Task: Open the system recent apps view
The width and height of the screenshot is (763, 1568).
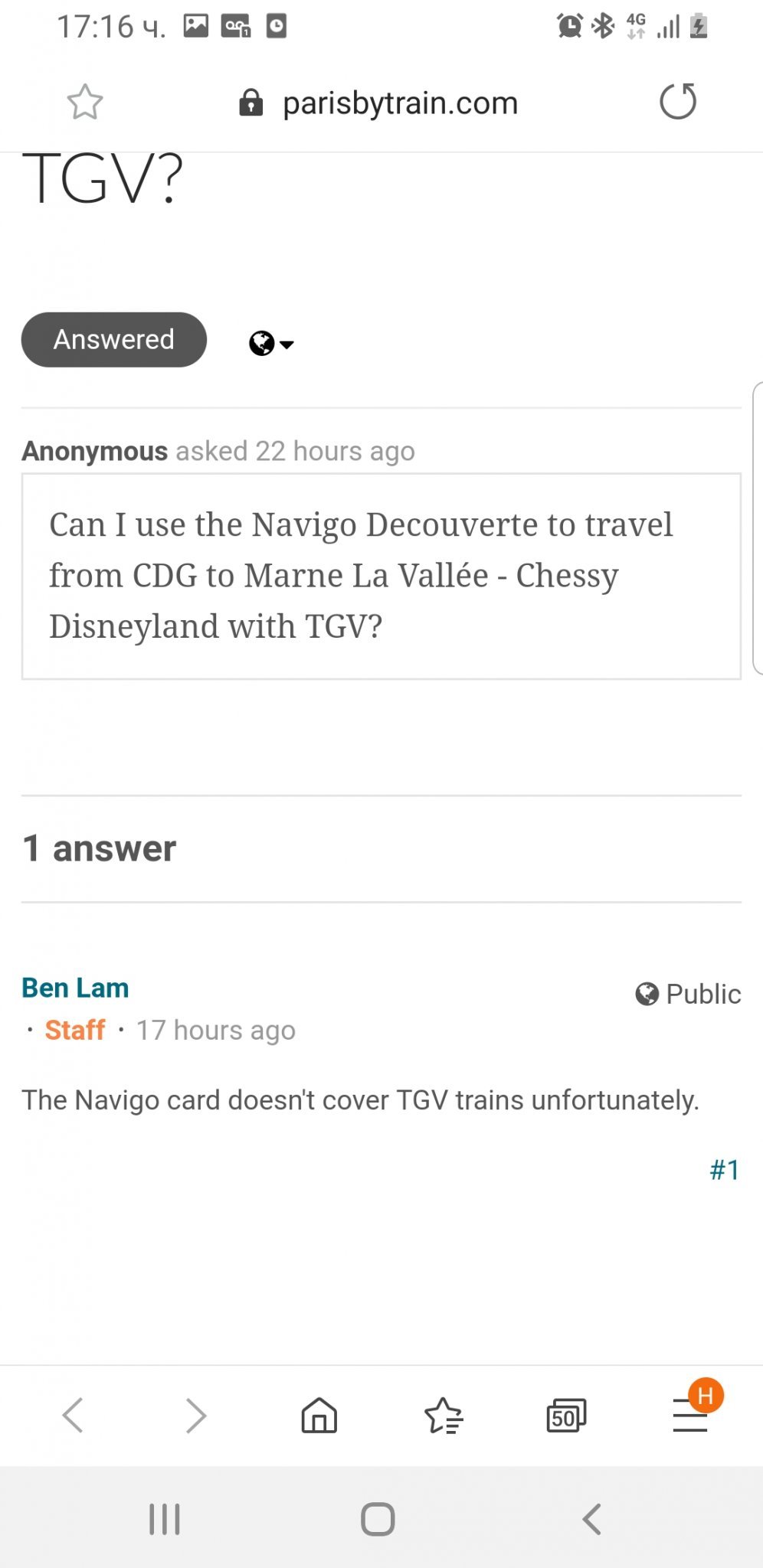Action: point(164,1519)
